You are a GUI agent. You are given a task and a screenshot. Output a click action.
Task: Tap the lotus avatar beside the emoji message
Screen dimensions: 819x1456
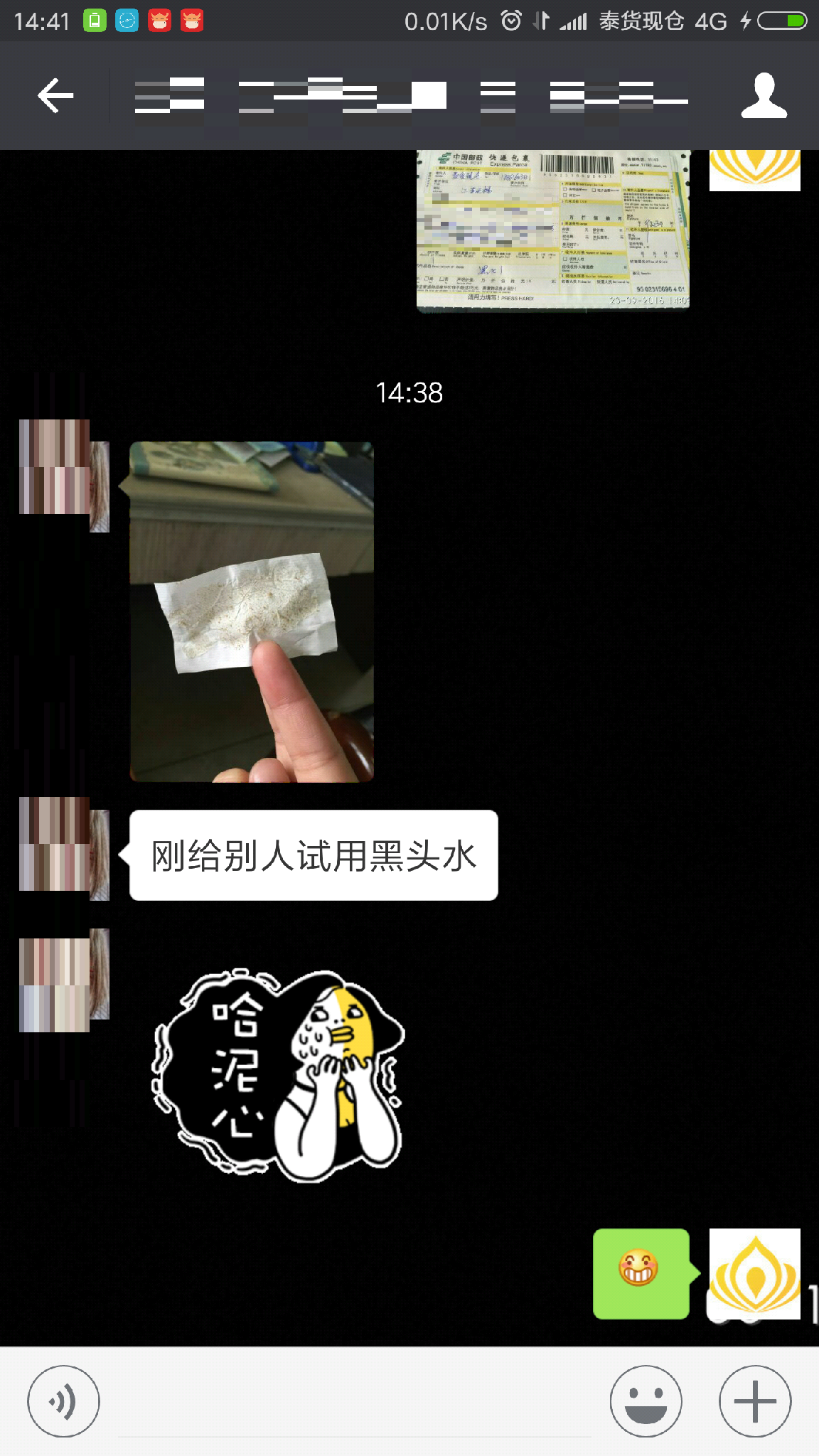pos(754,1273)
